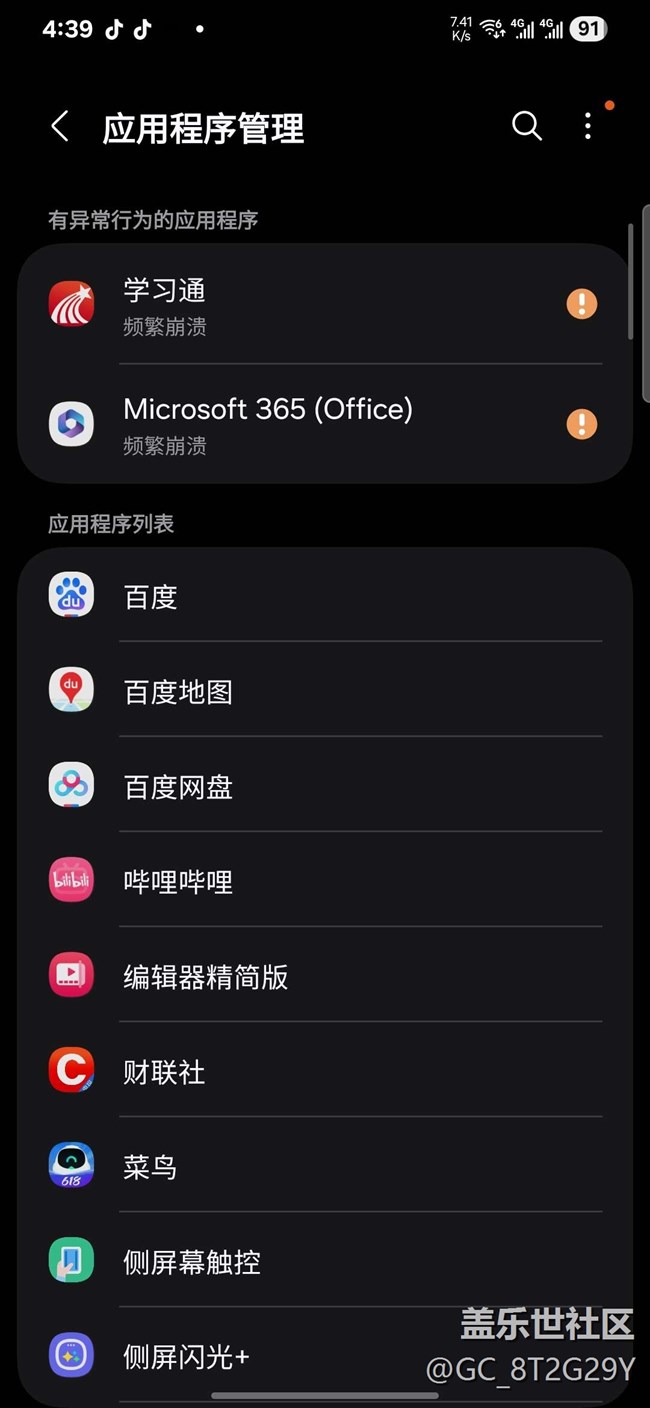Select 财联社 in the app list
The height and width of the screenshot is (1408, 650).
point(325,1071)
